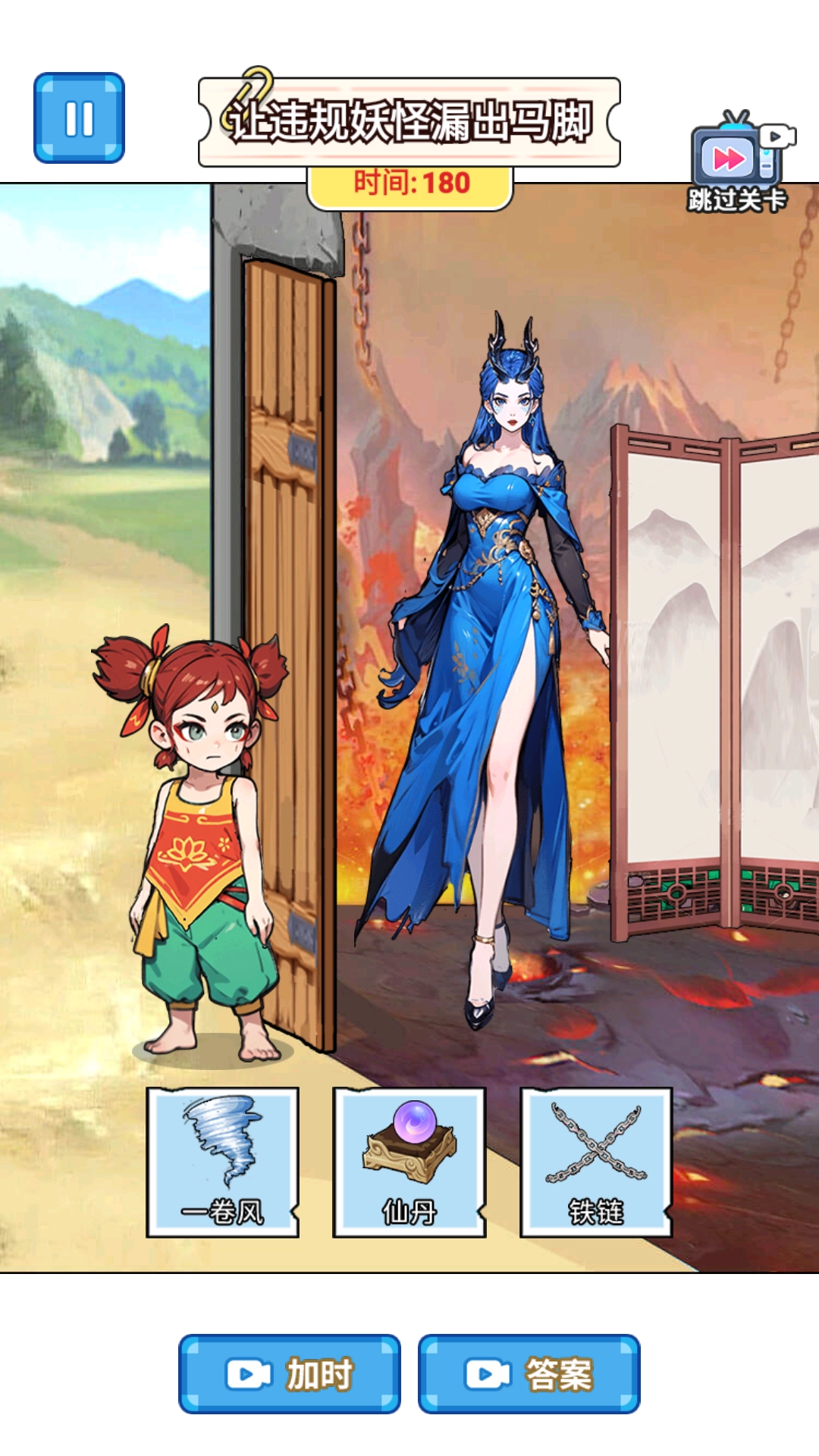Watch video for the 答案 answer

tap(529, 1374)
